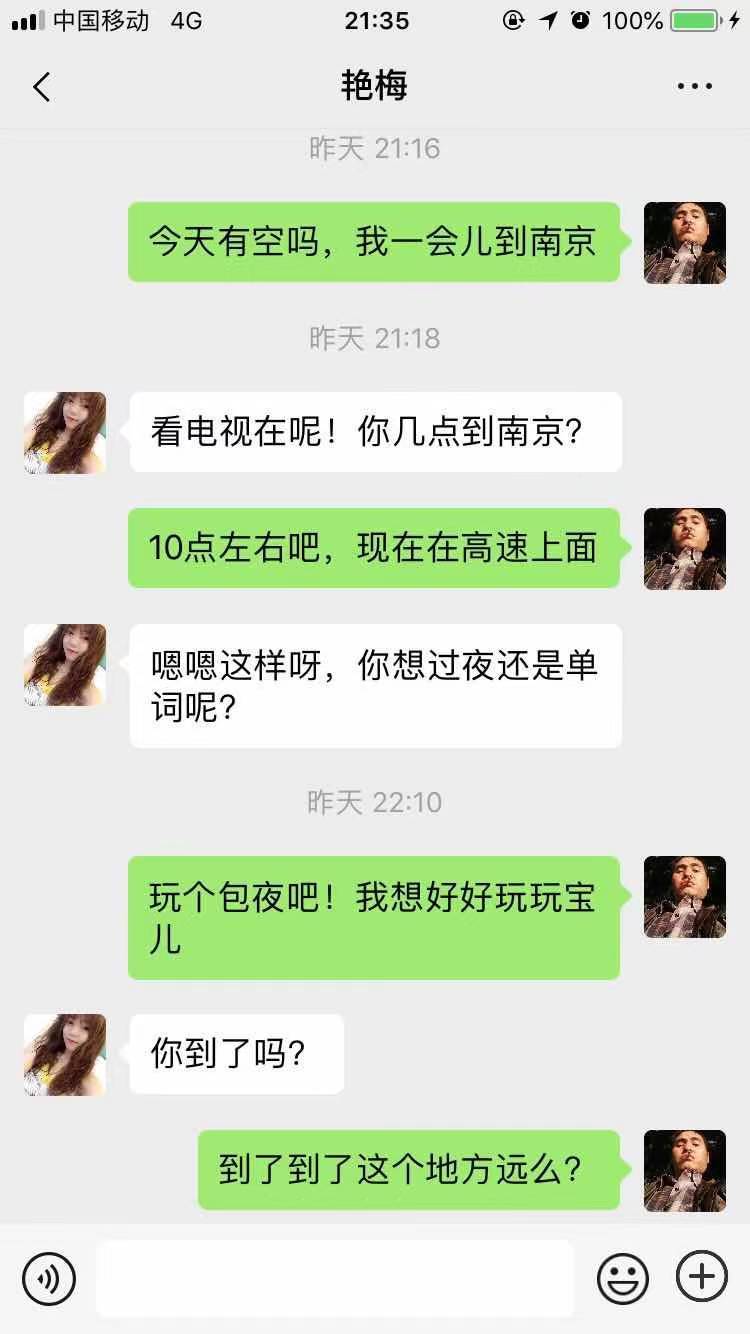Screen dimensions: 750x1334
Task: Tap 艳梅's avatar next to "看电视在呢" message
Action: (x=65, y=433)
